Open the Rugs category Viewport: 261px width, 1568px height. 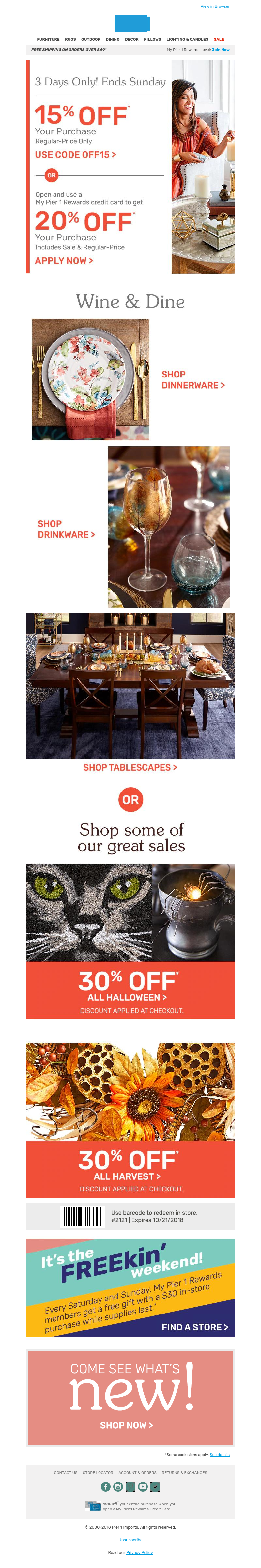pyautogui.click(x=70, y=39)
